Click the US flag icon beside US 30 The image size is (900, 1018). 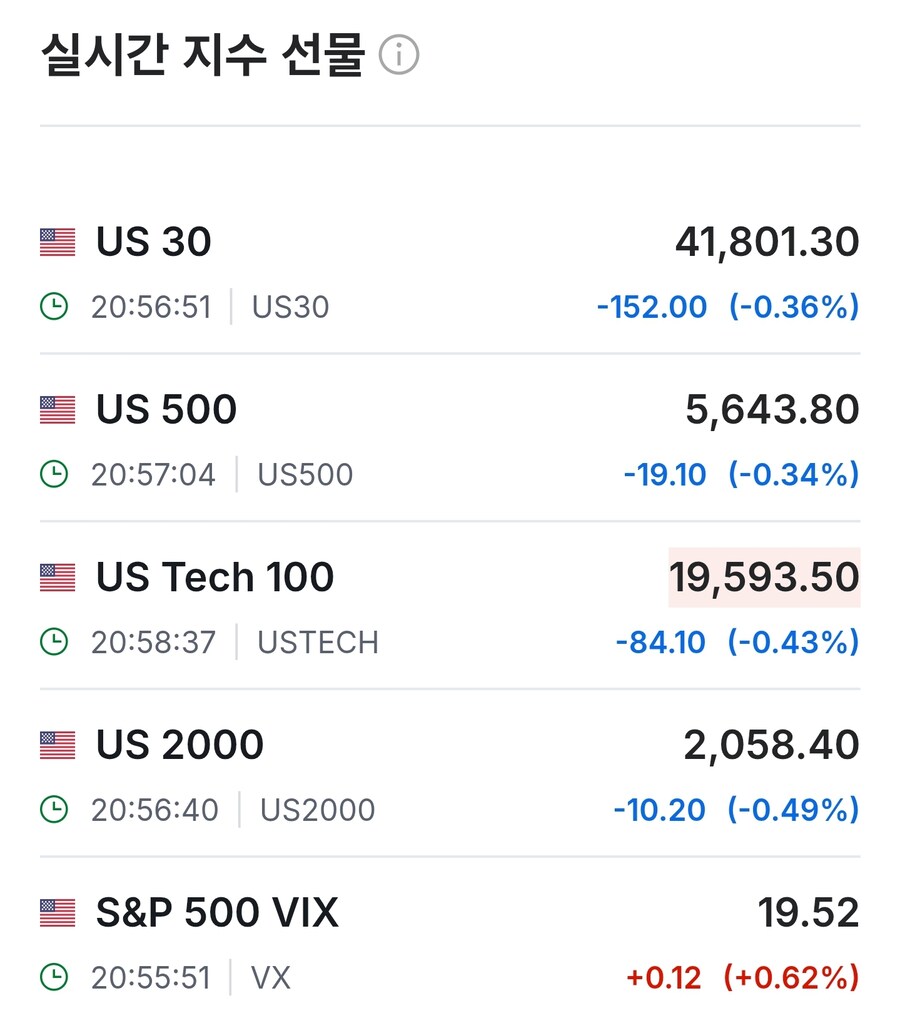[x=55, y=242]
